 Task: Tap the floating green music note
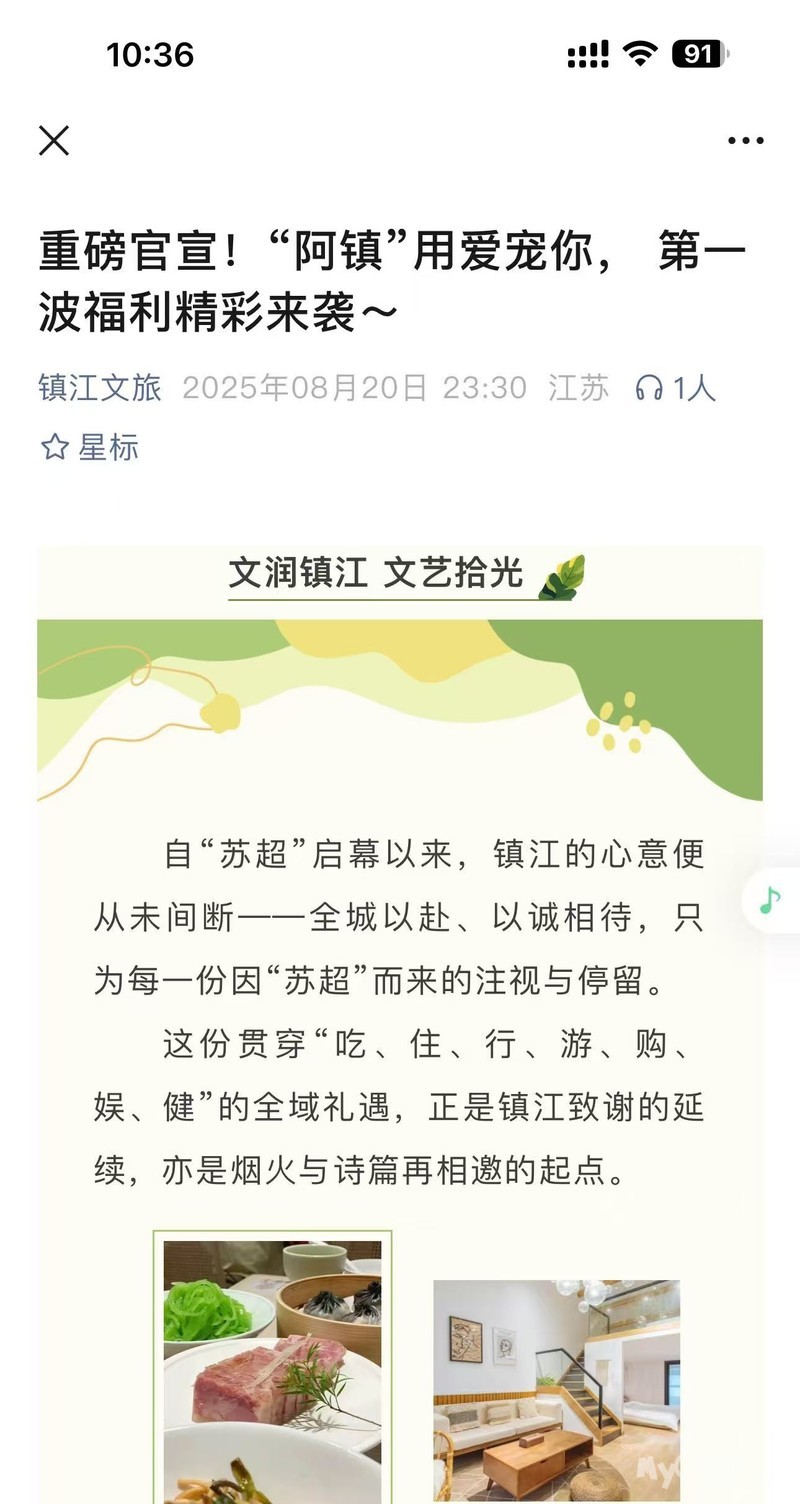pyautogui.click(x=769, y=900)
